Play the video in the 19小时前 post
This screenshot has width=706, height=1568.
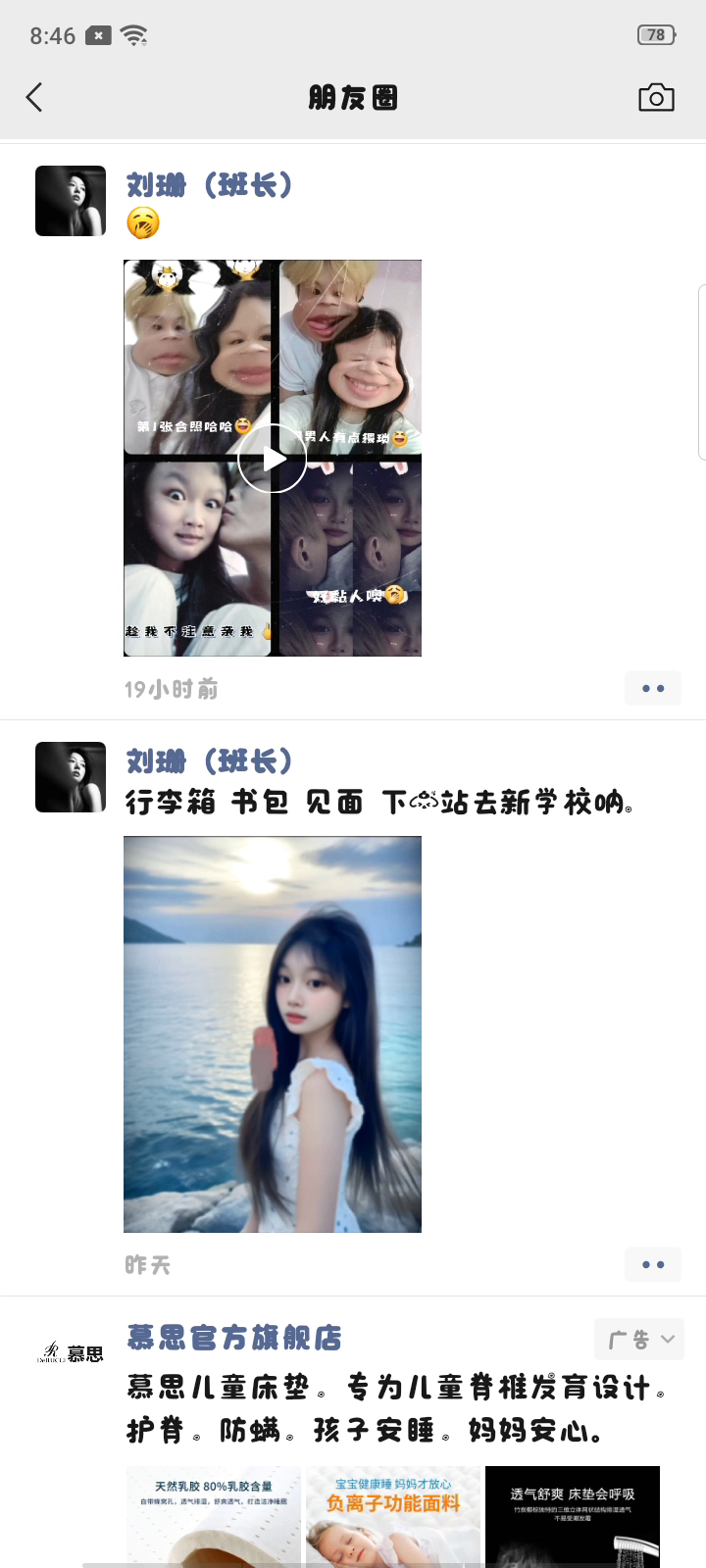tap(273, 459)
